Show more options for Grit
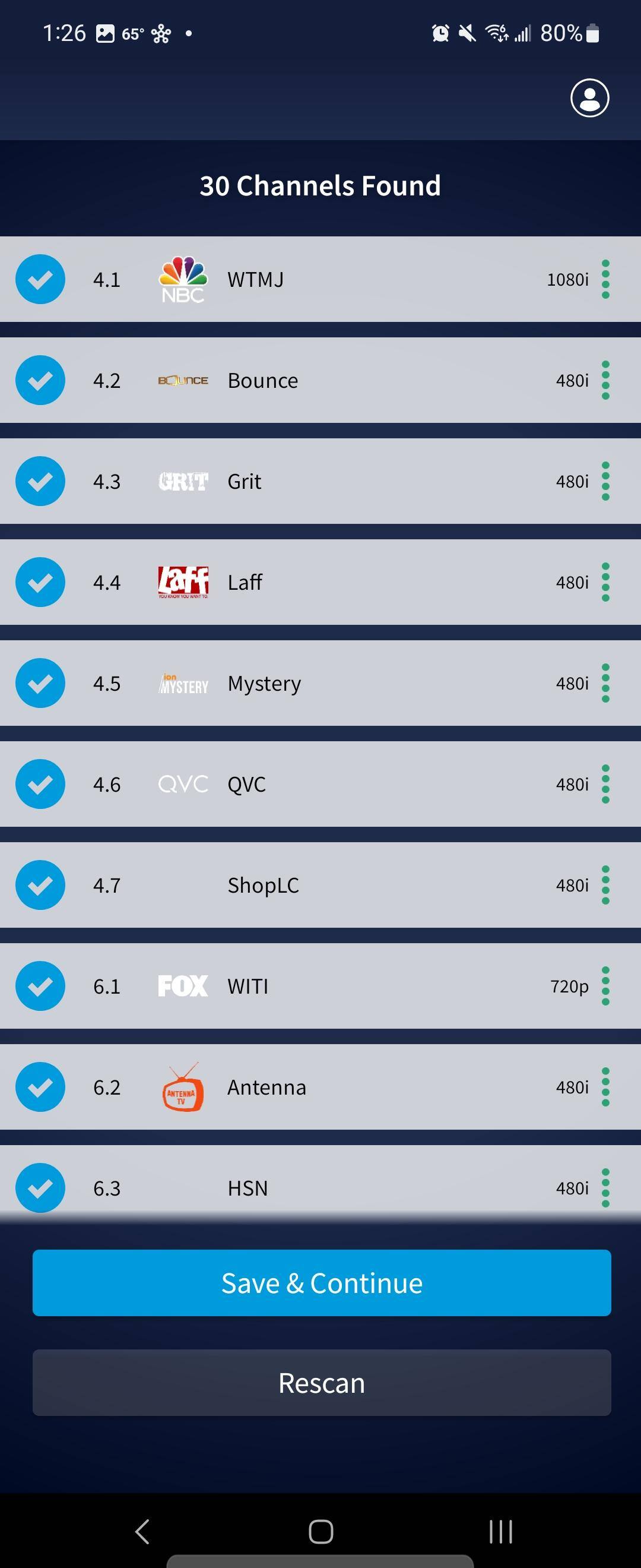This screenshot has width=641, height=1568. pyautogui.click(x=605, y=482)
